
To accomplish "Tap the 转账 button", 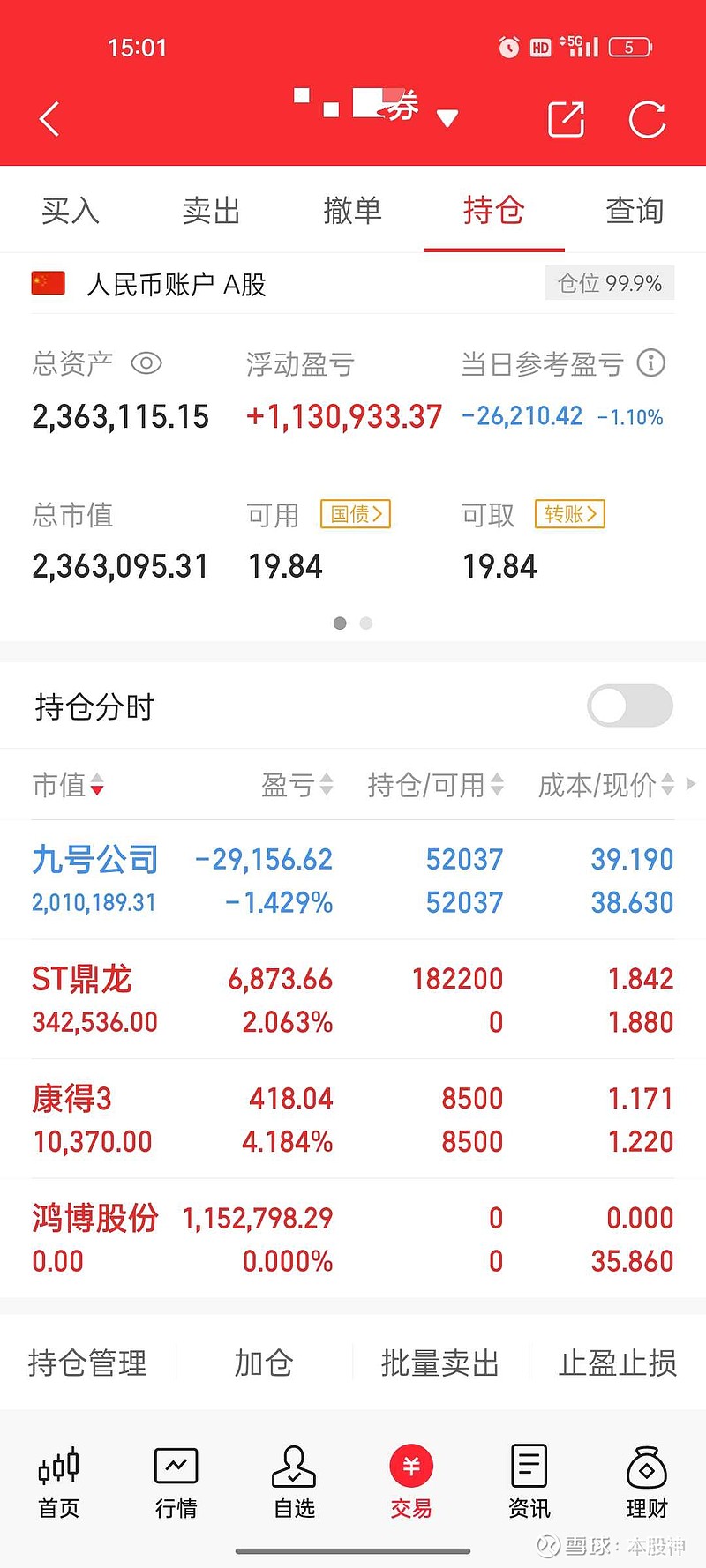I will point(570,514).
